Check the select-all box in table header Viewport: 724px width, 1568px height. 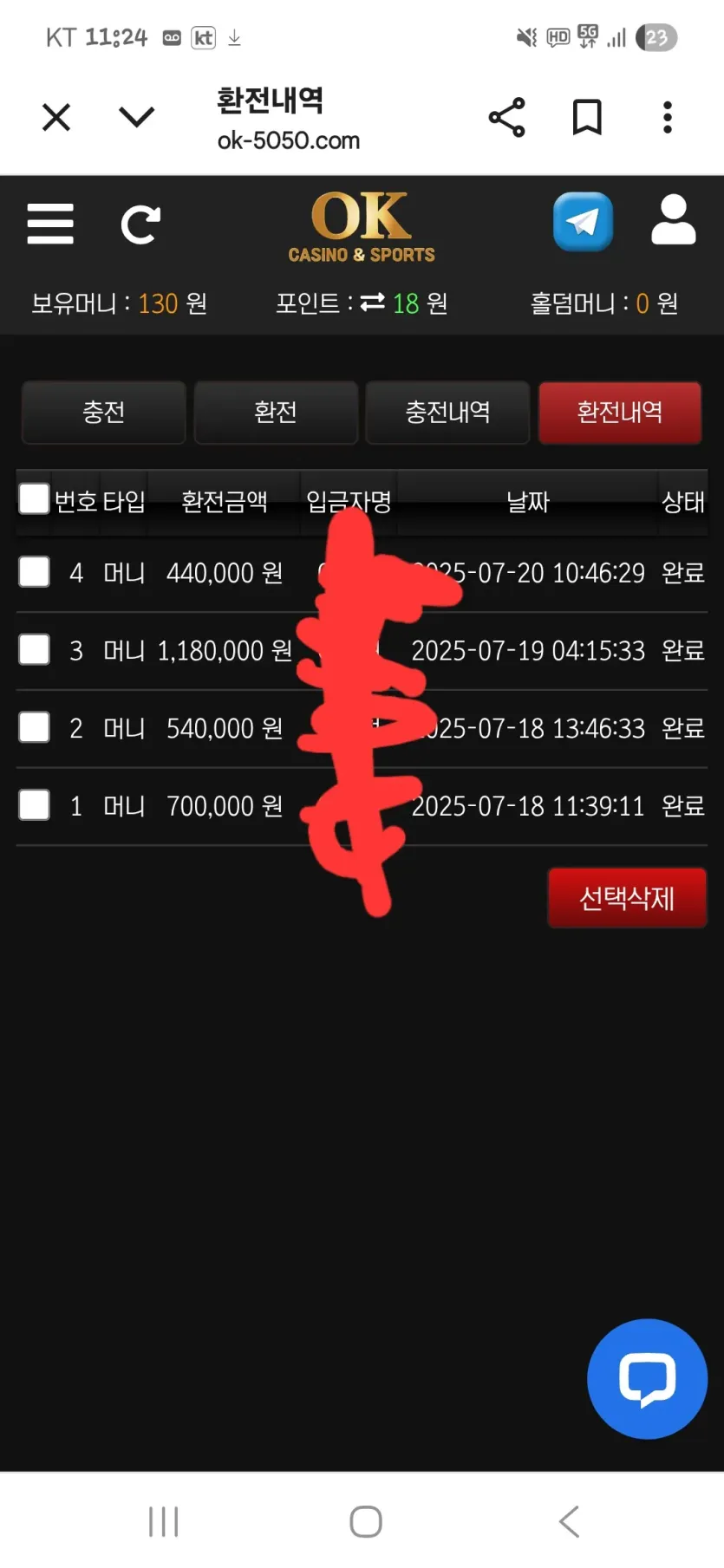tap(34, 498)
